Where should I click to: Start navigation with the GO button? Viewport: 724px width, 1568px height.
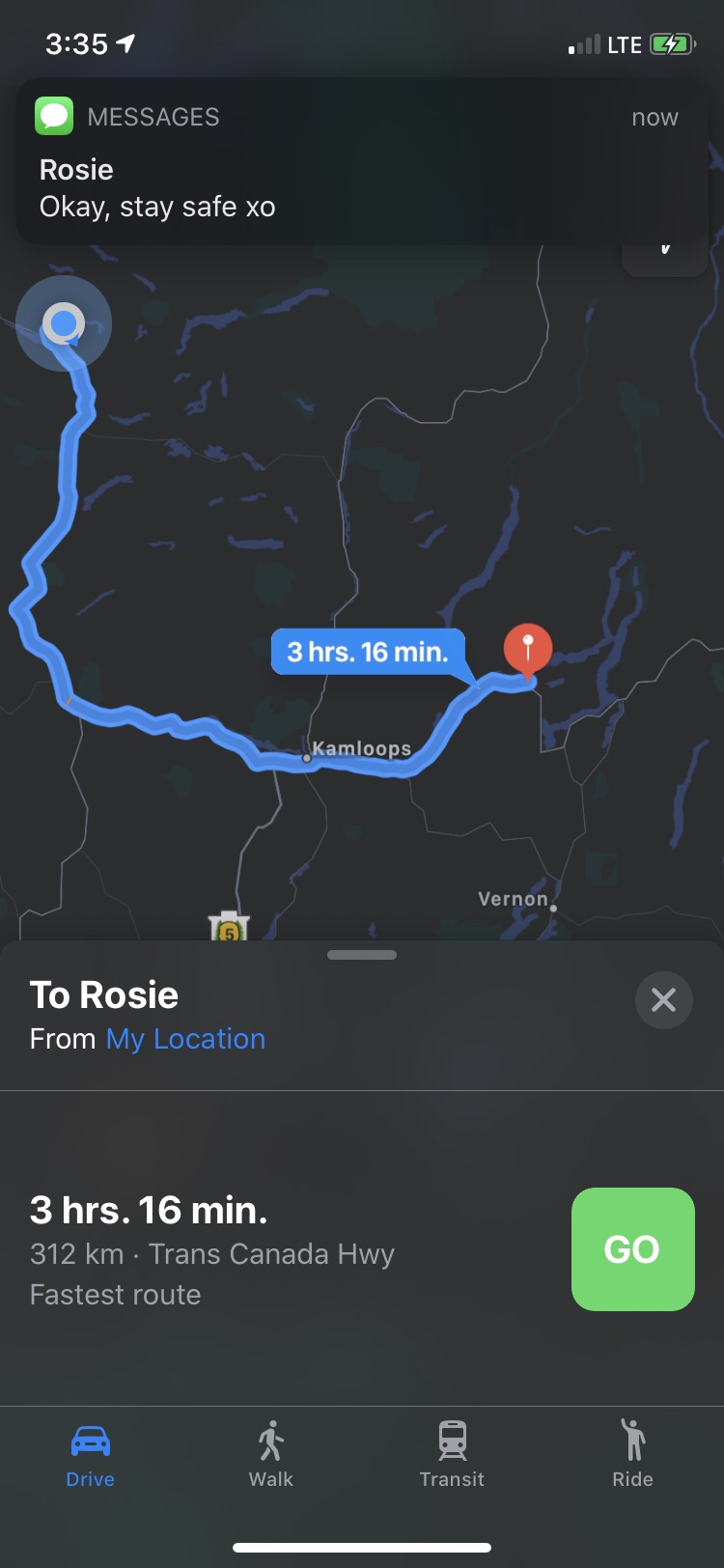(632, 1248)
